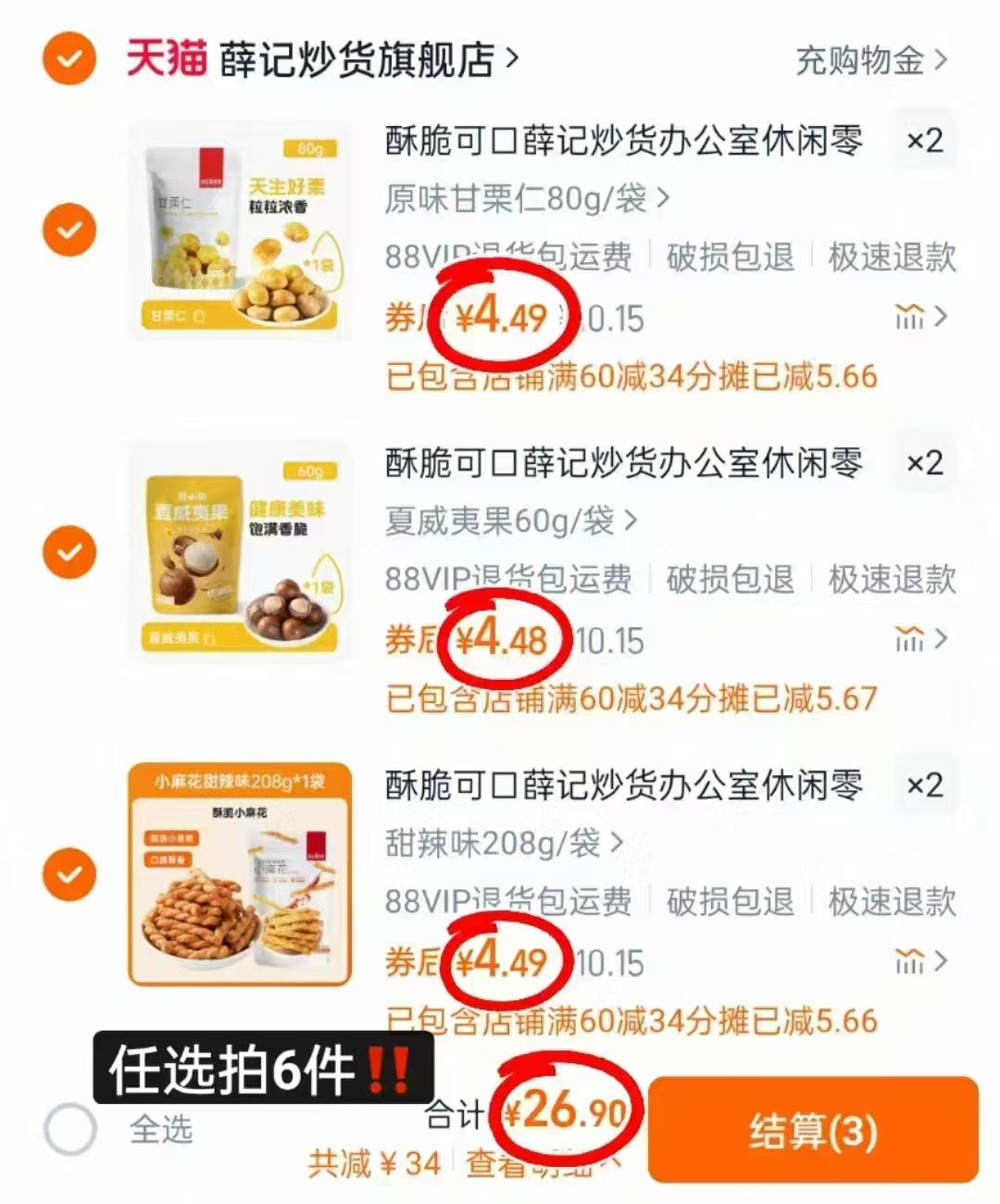Open the 甘栗仁 product thumbnail
This screenshot has height=1204, width=1000.
(x=239, y=232)
